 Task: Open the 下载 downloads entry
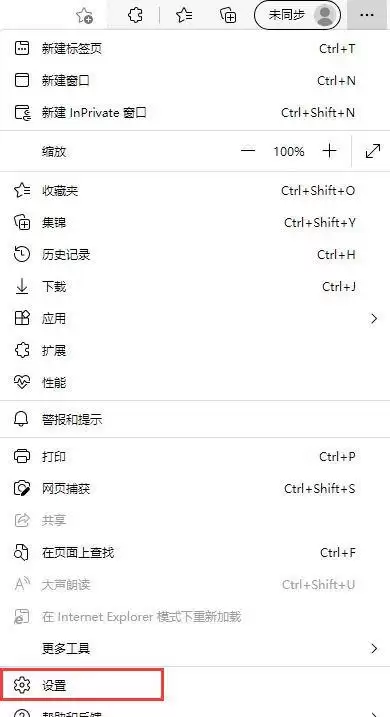point(195,287)
